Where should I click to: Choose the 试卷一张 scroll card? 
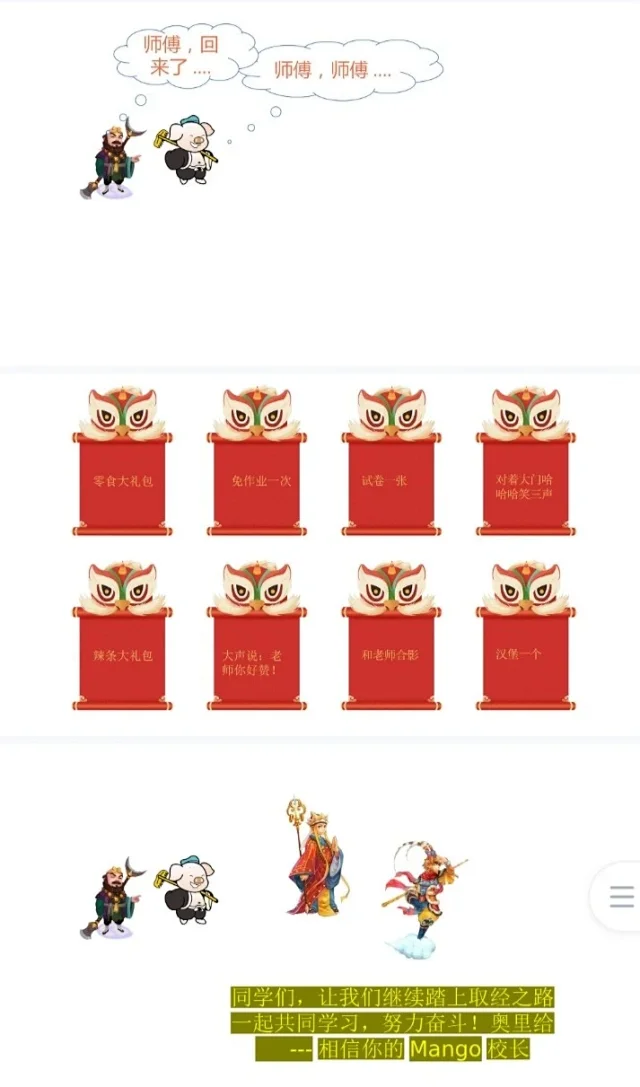point(392,482)
